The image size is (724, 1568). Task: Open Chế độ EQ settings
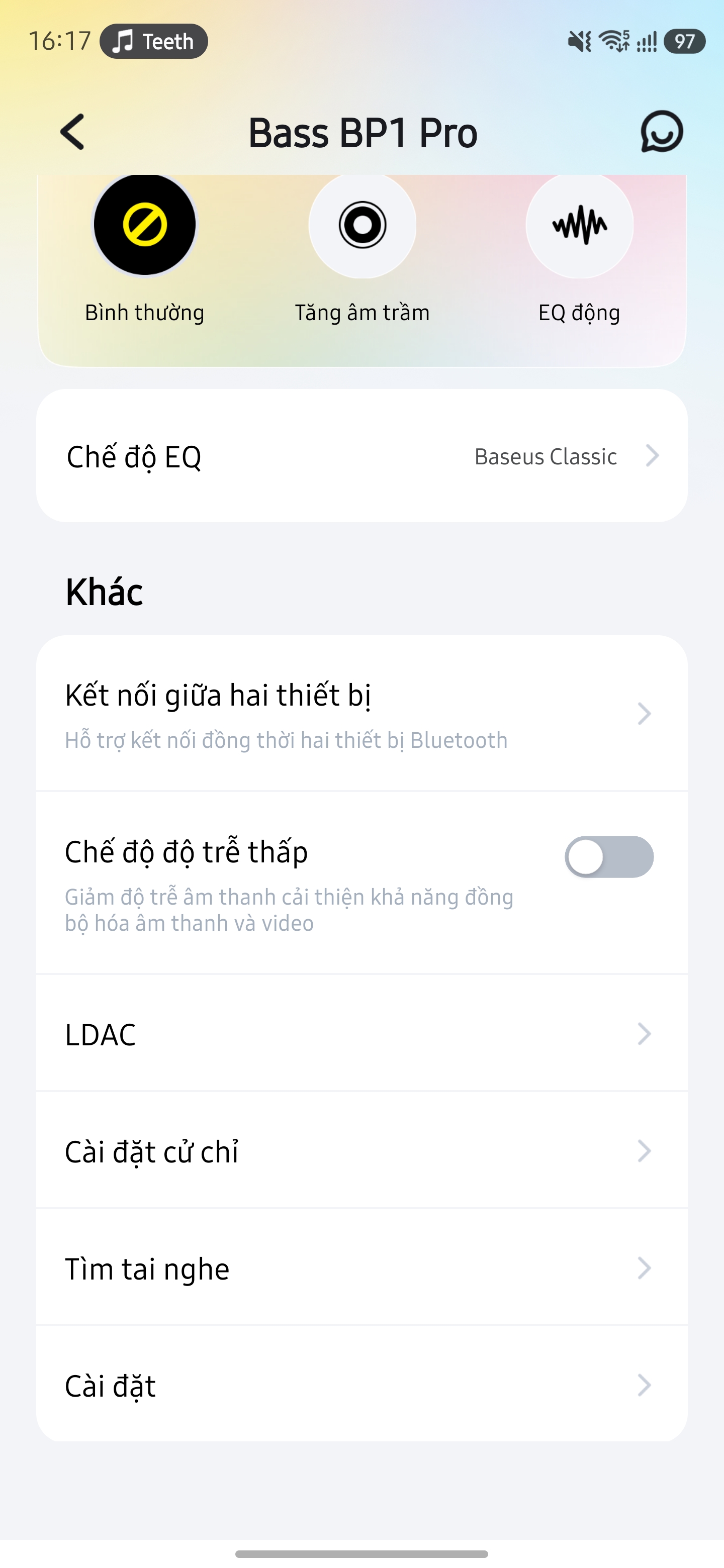pyautogui.click(x=361, y=456)
